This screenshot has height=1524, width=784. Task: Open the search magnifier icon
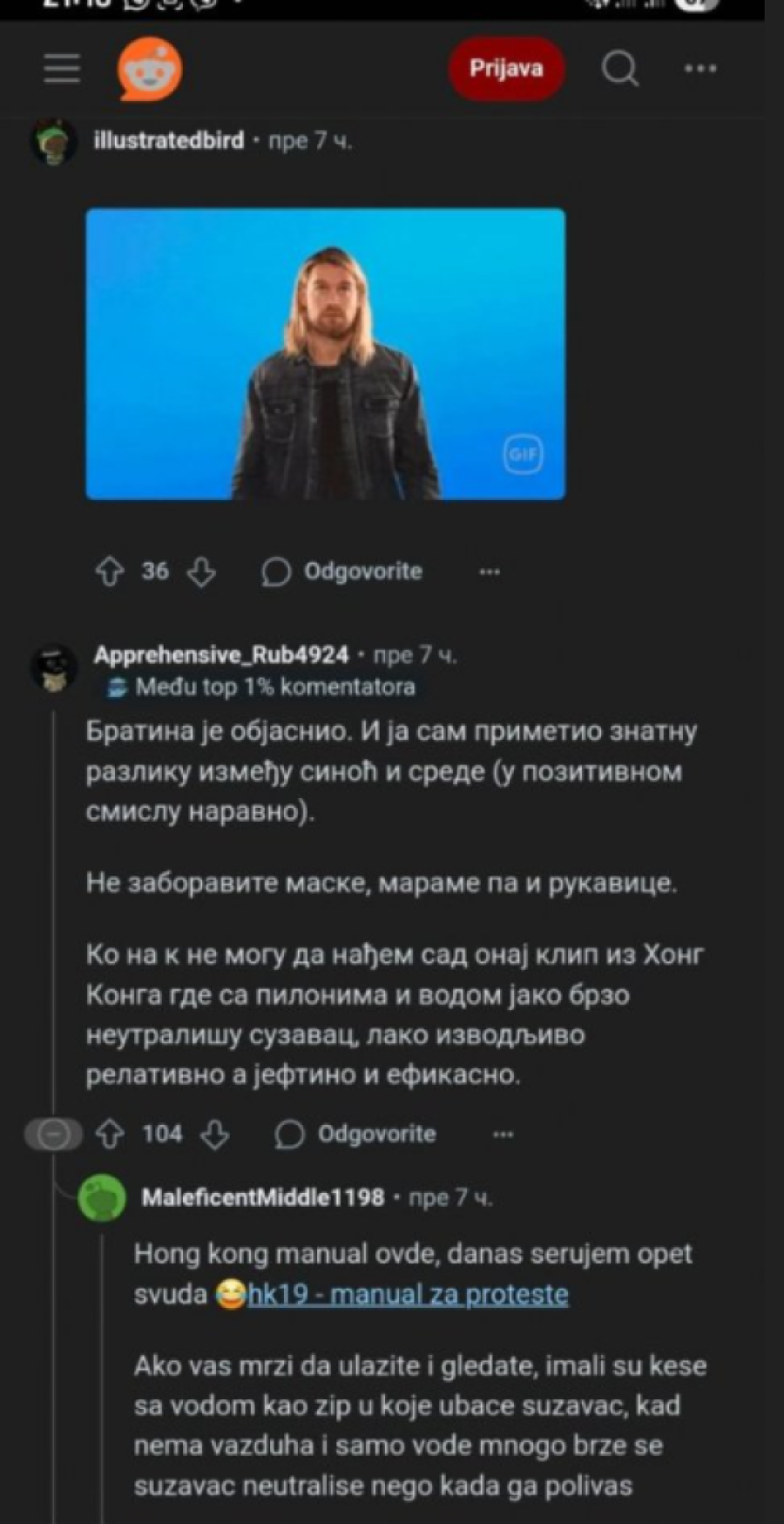(619, 69)
